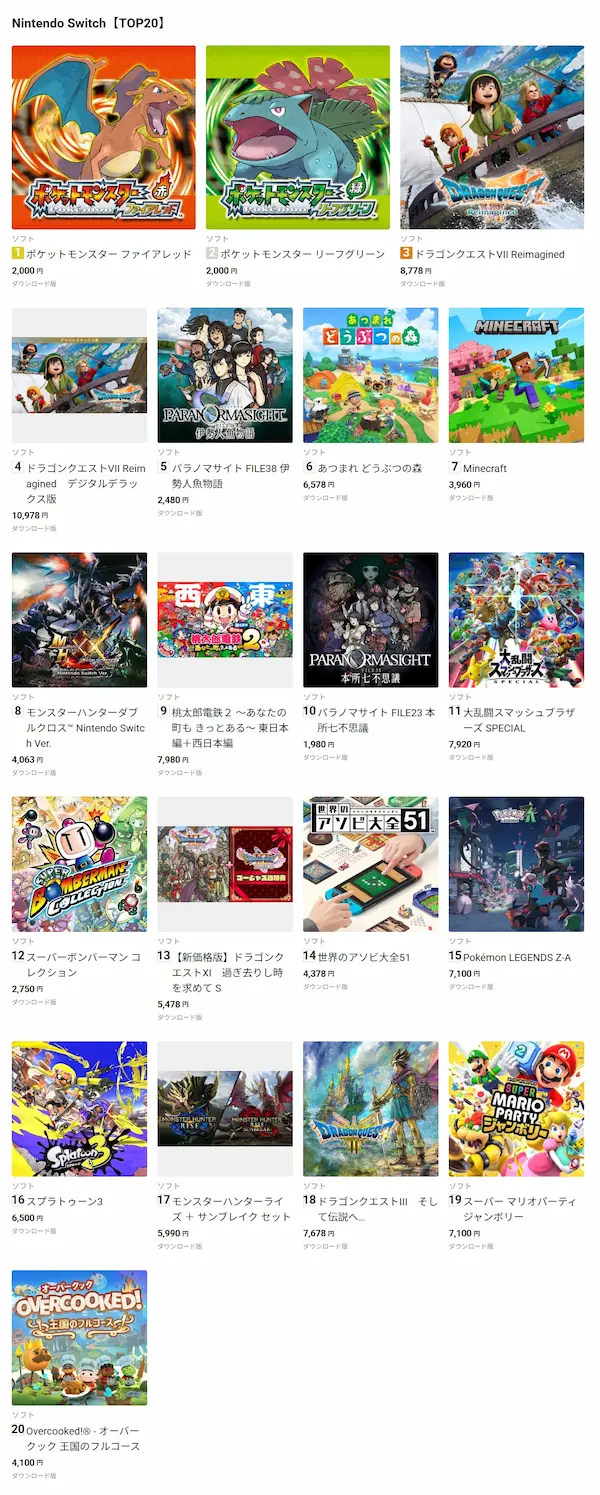The width and height of the screenshot is (600, 1495).
Task: Open ドラゴンクエストVII Reimagined デジタルデラックス版
Action: [x=79, y=375]
